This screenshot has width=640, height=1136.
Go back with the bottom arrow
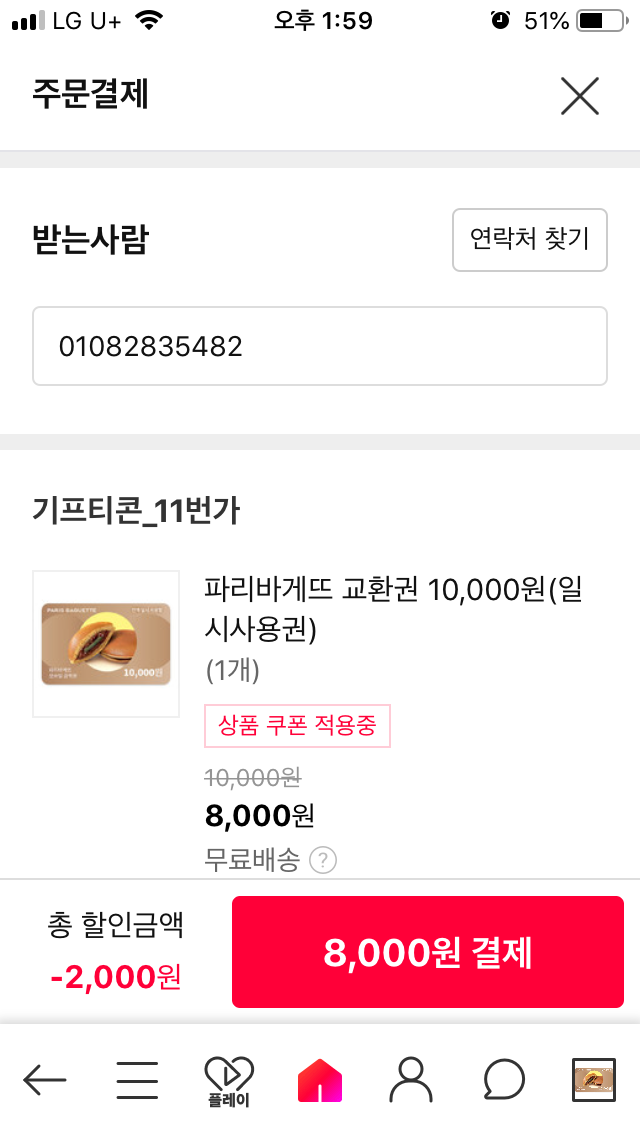coord(45,1079)
